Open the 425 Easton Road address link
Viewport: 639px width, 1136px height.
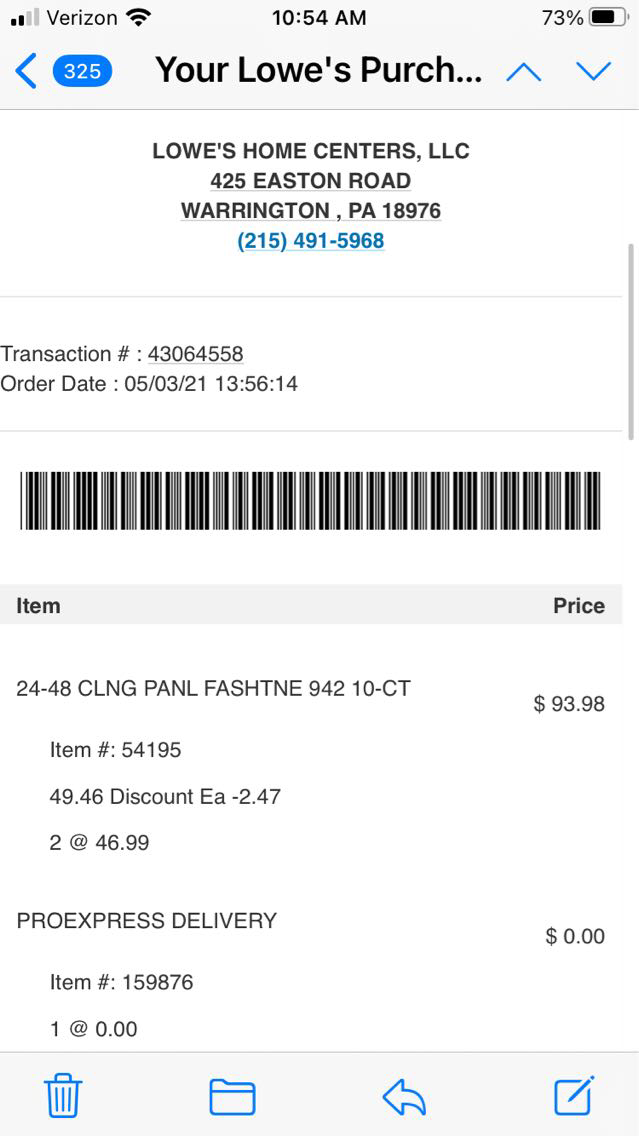click(x=310, y=181)
